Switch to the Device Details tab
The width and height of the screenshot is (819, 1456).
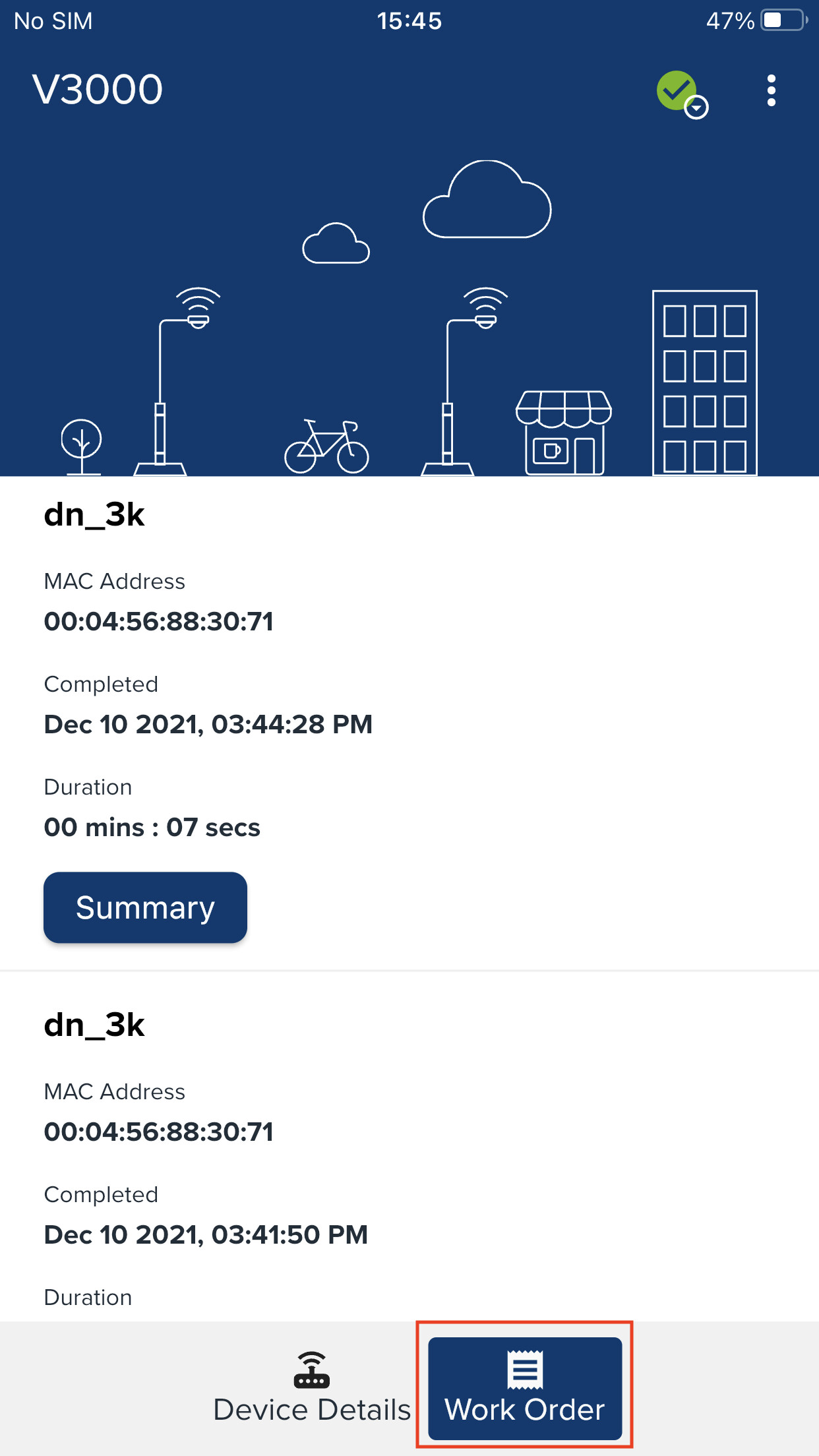(x=312, y=1387)
